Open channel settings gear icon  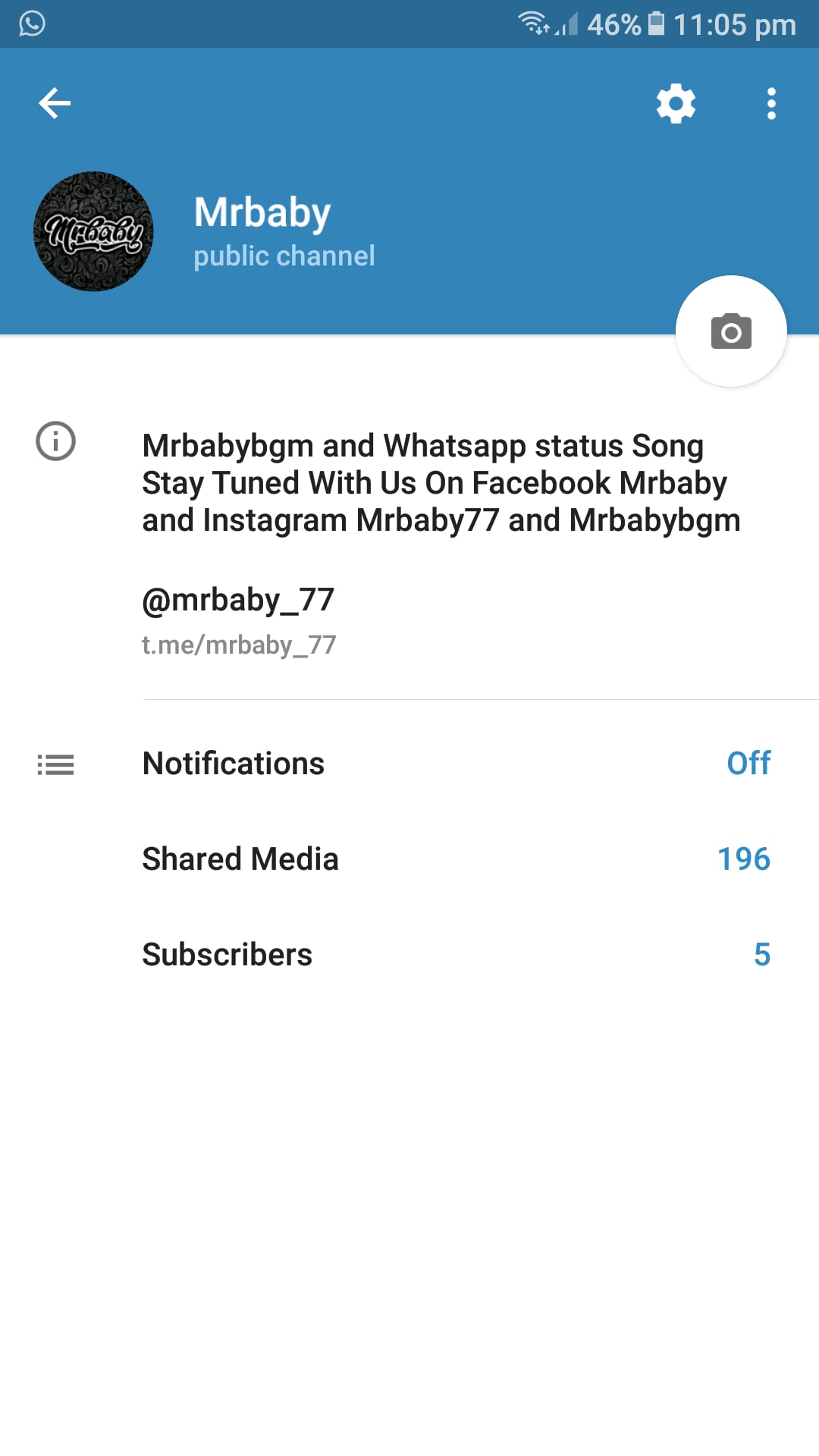[676, 103]
